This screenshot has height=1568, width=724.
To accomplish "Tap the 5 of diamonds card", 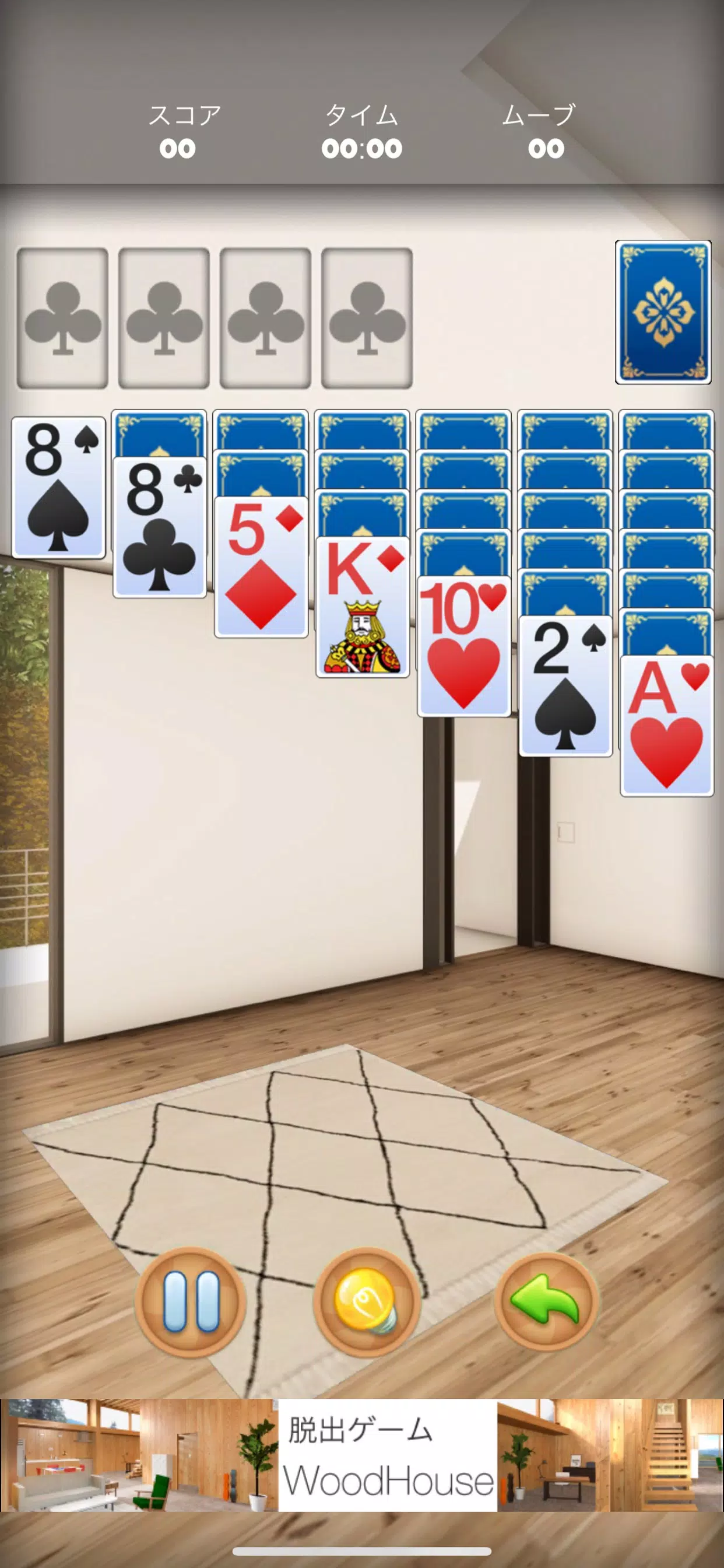I will (261, 566).
